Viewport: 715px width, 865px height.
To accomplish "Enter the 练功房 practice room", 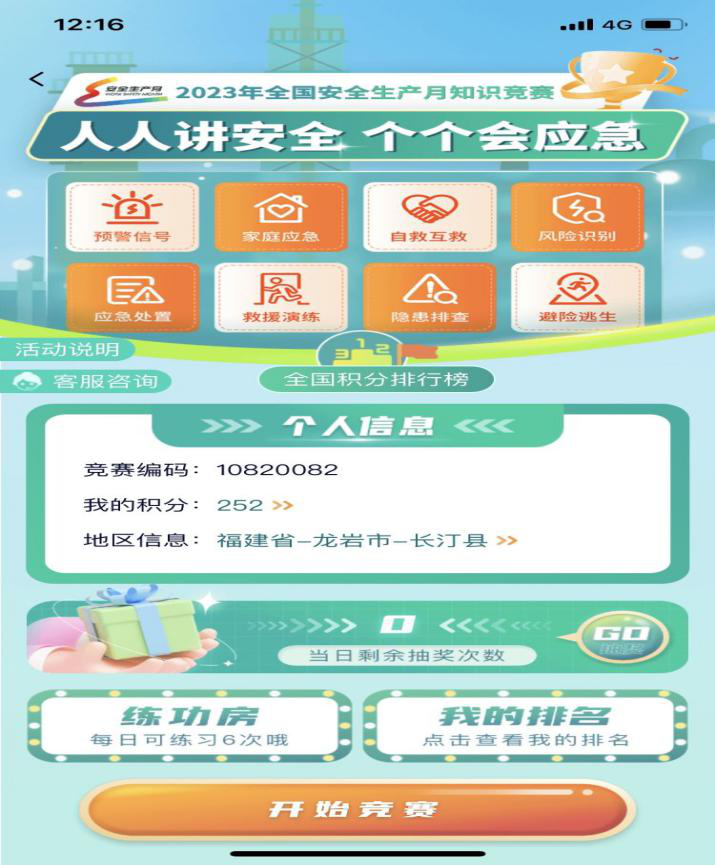I will click(190, 726).
